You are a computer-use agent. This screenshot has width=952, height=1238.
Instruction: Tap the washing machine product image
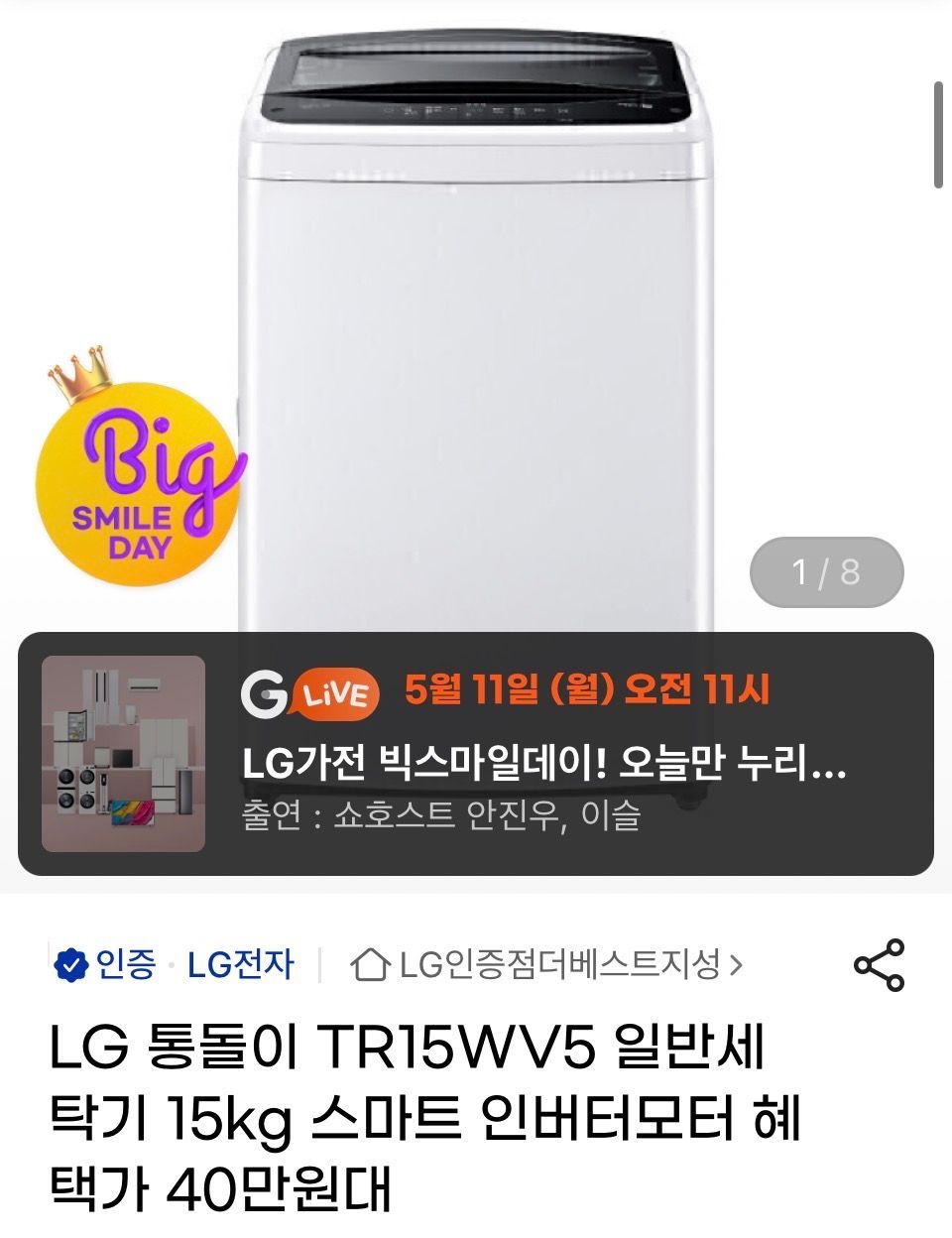coord(476,317)
